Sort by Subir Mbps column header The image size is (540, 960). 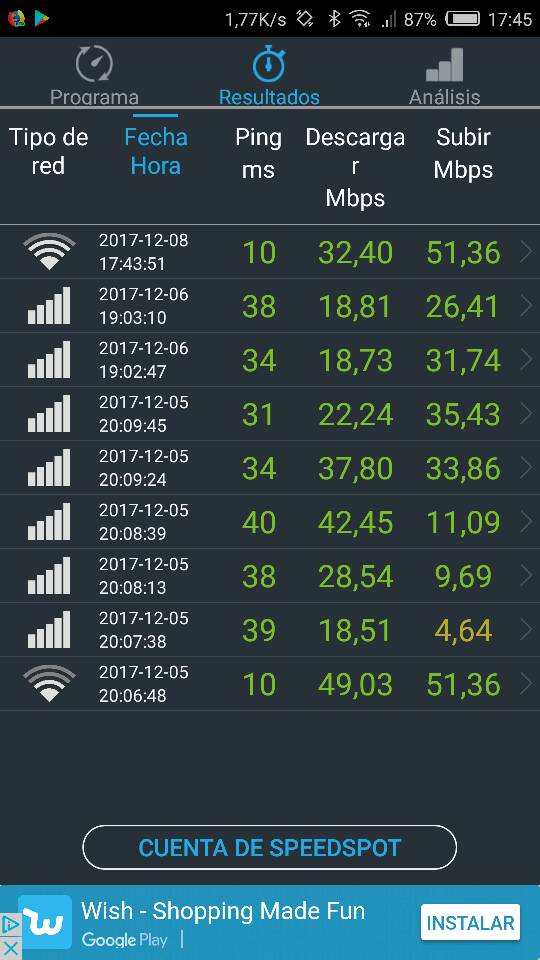(463, 153)
